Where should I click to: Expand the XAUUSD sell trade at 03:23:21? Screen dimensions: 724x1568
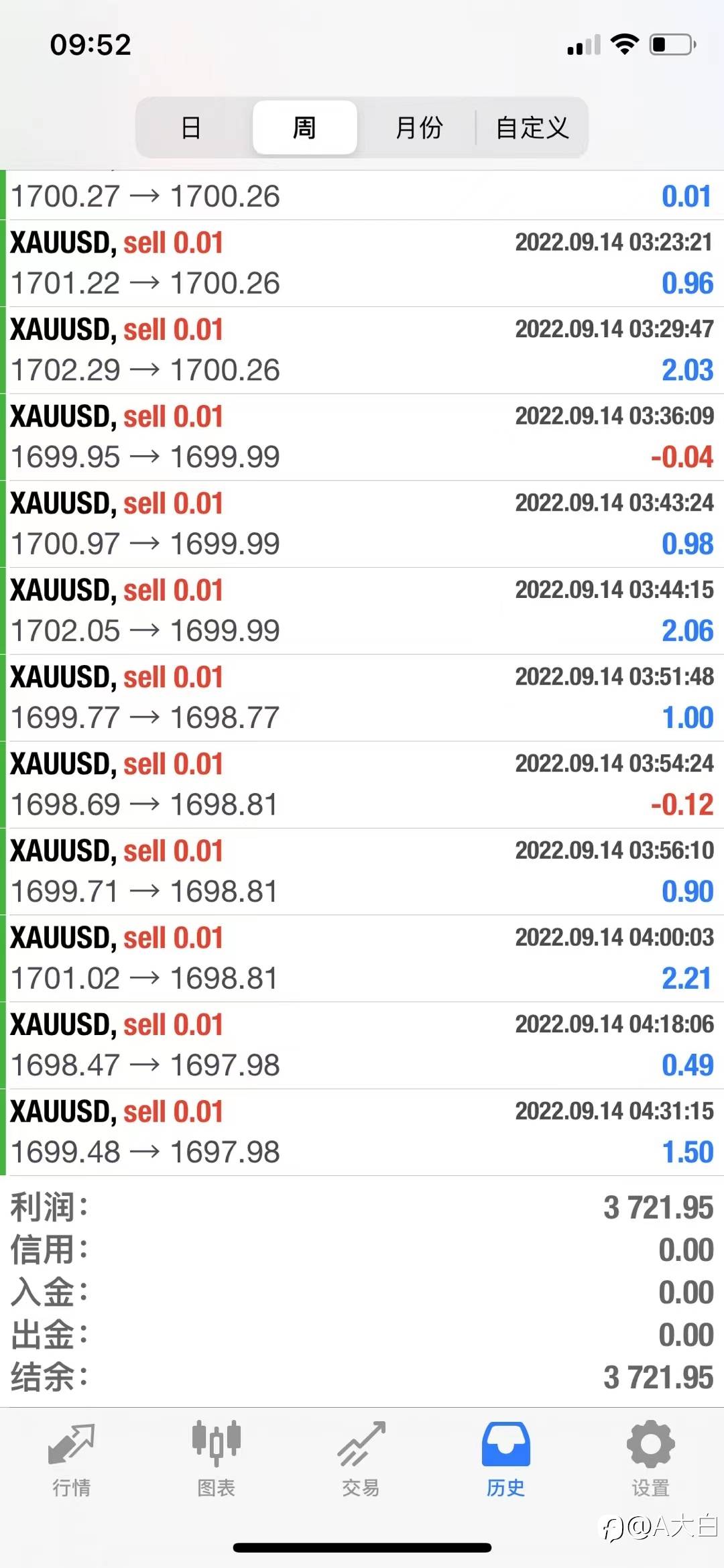[x=362, y=263]
